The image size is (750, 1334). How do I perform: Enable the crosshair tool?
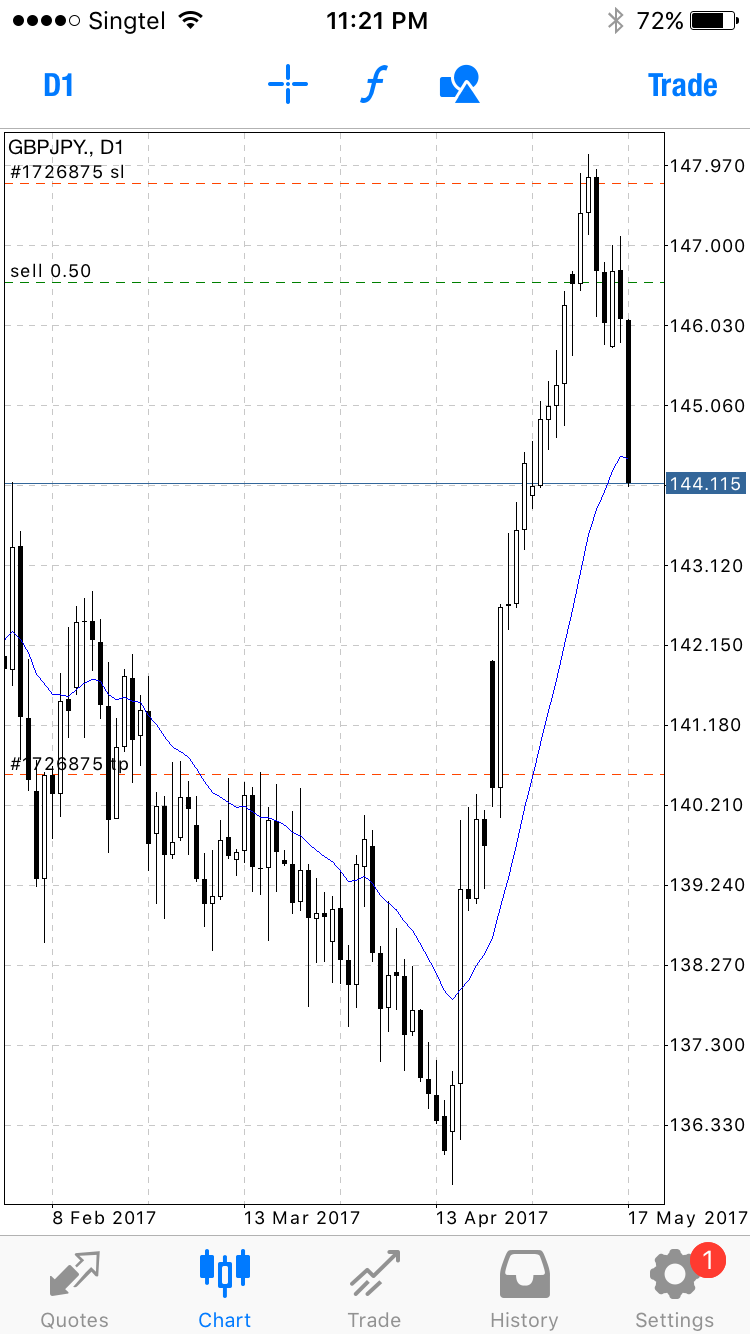tap(288, 85)
